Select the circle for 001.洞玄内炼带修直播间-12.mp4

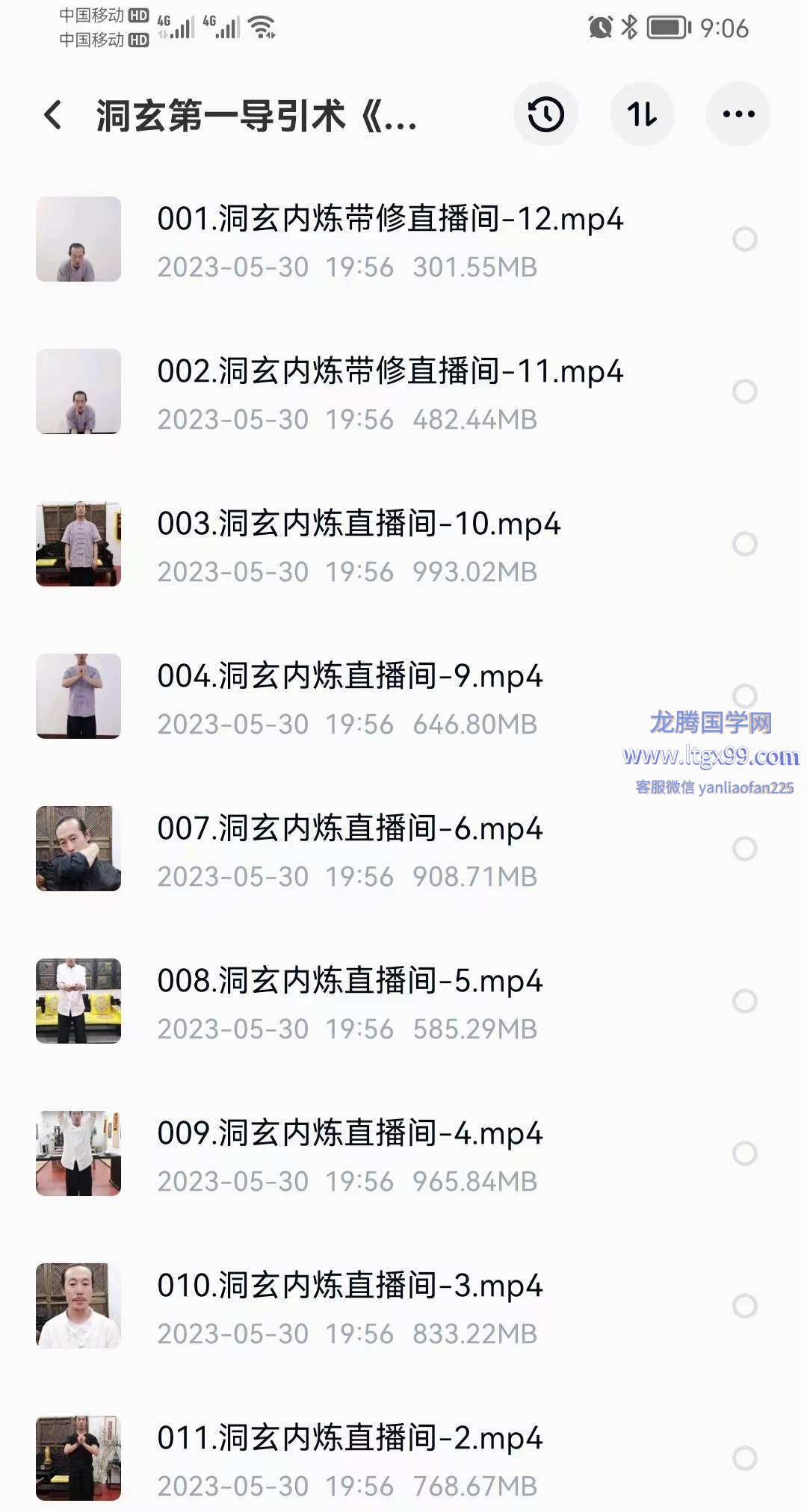744,239
